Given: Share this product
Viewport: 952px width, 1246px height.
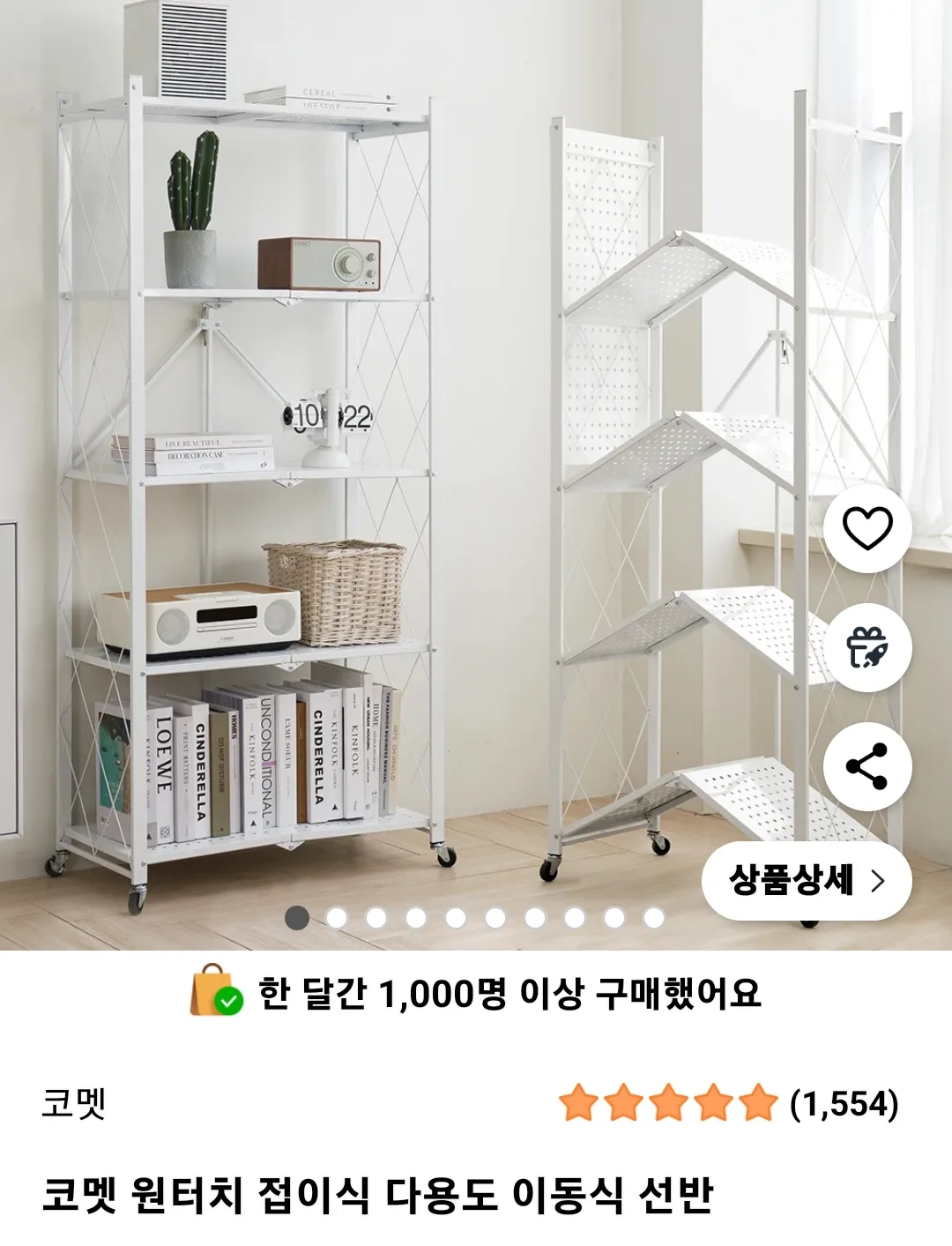Looking at the screenshot, I should point(867,766).
